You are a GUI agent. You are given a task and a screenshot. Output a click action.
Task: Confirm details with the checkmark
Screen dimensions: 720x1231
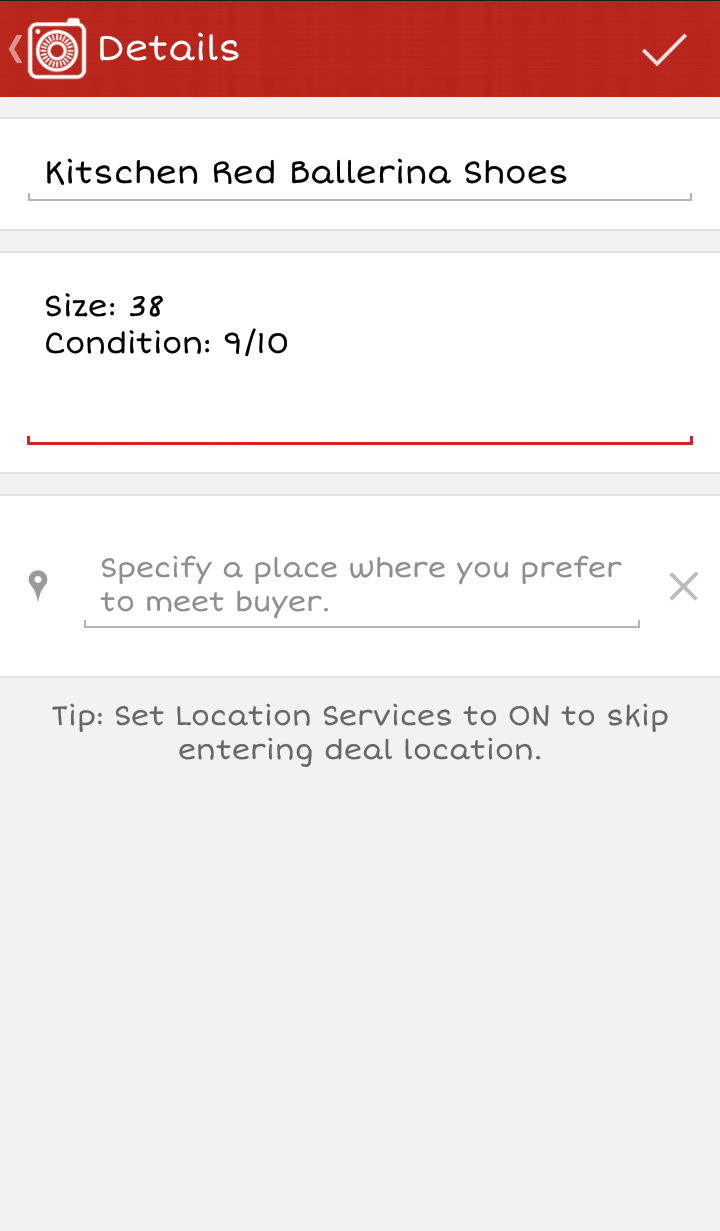coord(664,49)
